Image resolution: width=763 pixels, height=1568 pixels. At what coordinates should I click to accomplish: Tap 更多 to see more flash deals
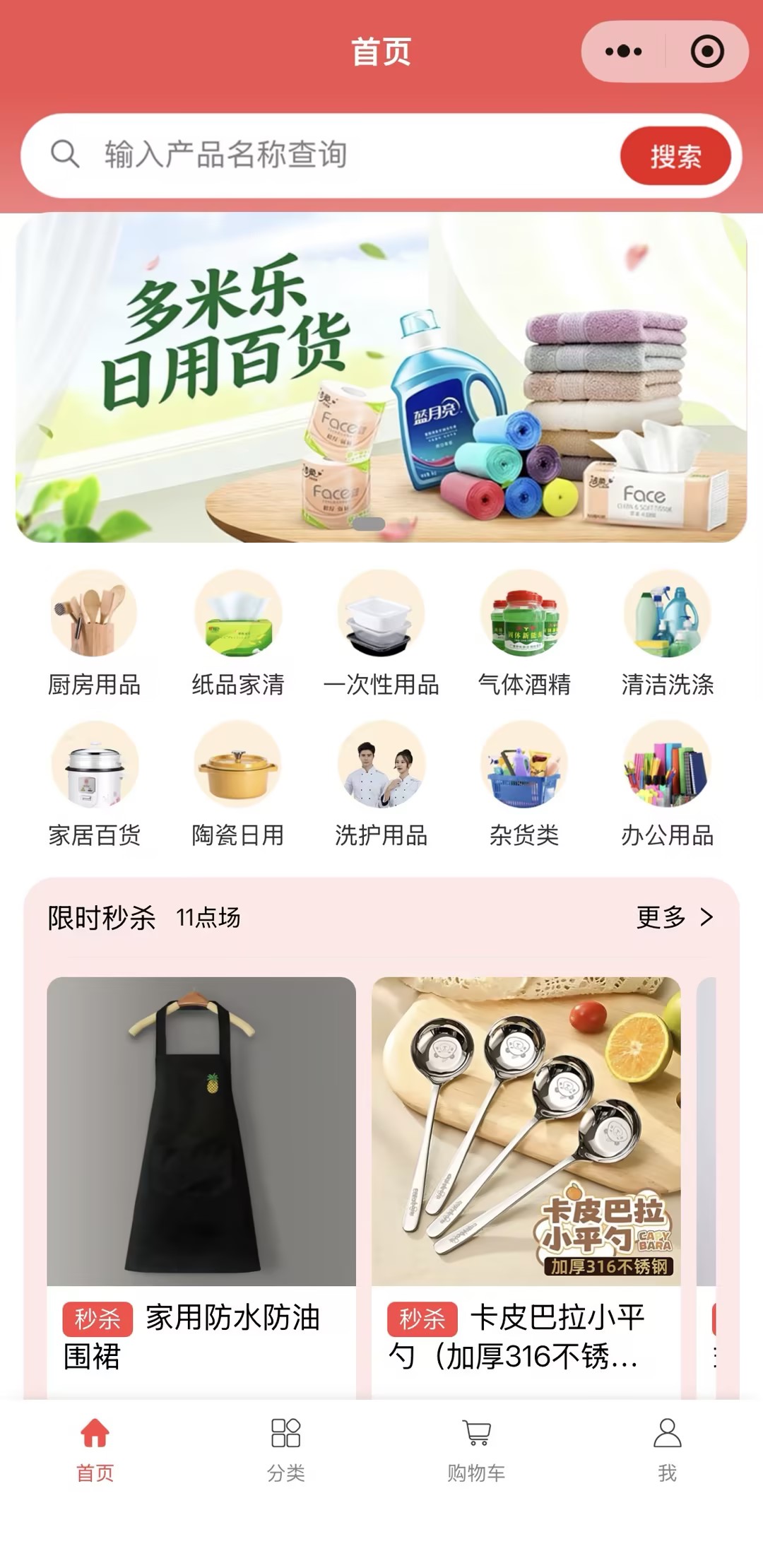tap(675, 917)
